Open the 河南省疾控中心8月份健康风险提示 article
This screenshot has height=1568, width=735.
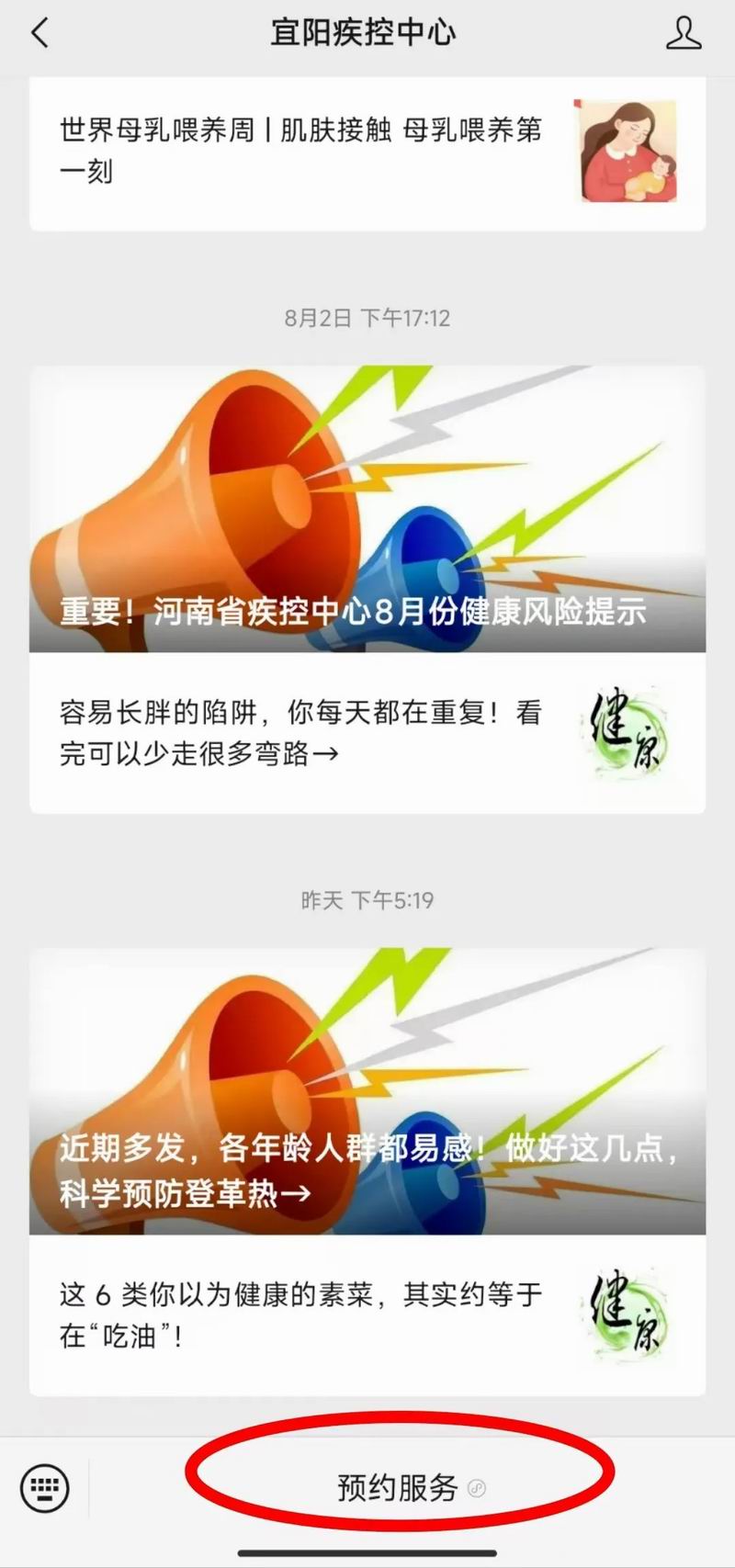coord(367,510)
